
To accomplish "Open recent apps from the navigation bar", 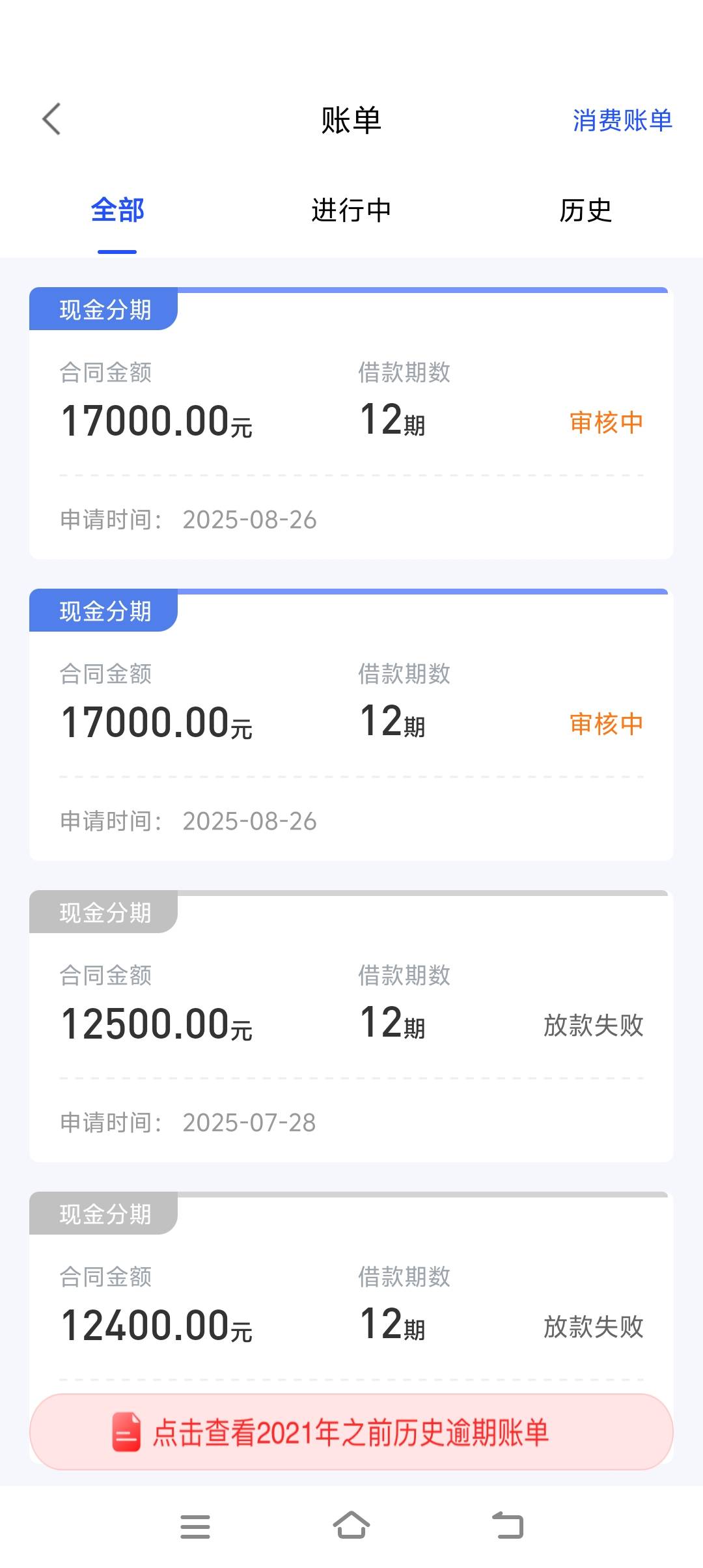I will tap(195, 1526).
